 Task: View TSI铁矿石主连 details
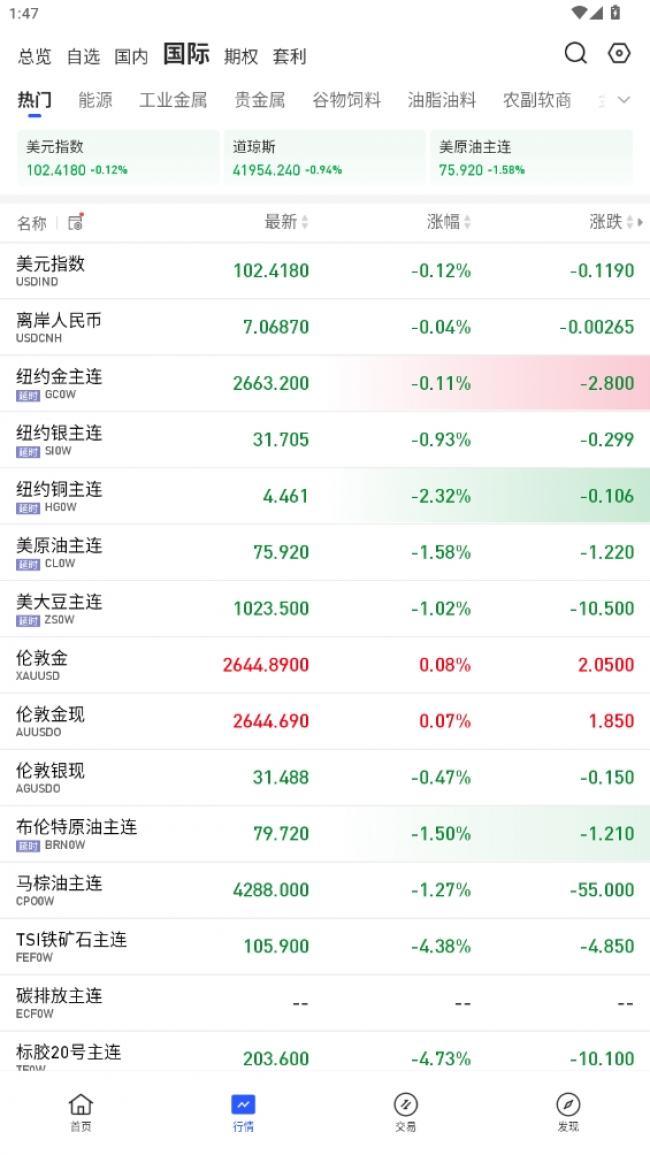(325, 946)
